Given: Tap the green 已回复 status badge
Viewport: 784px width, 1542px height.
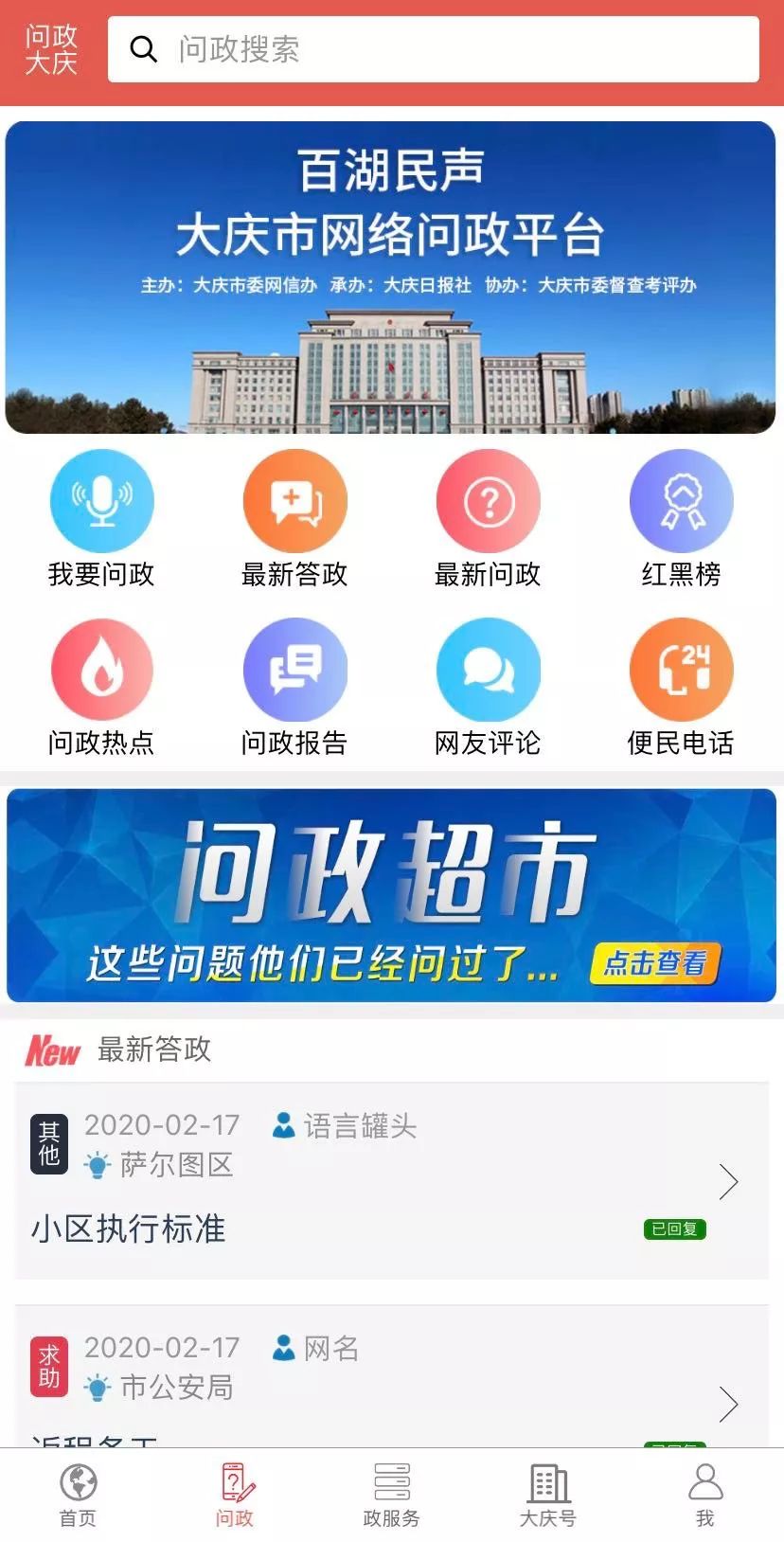Looking at the screenshot, I should coord(674,1229).
